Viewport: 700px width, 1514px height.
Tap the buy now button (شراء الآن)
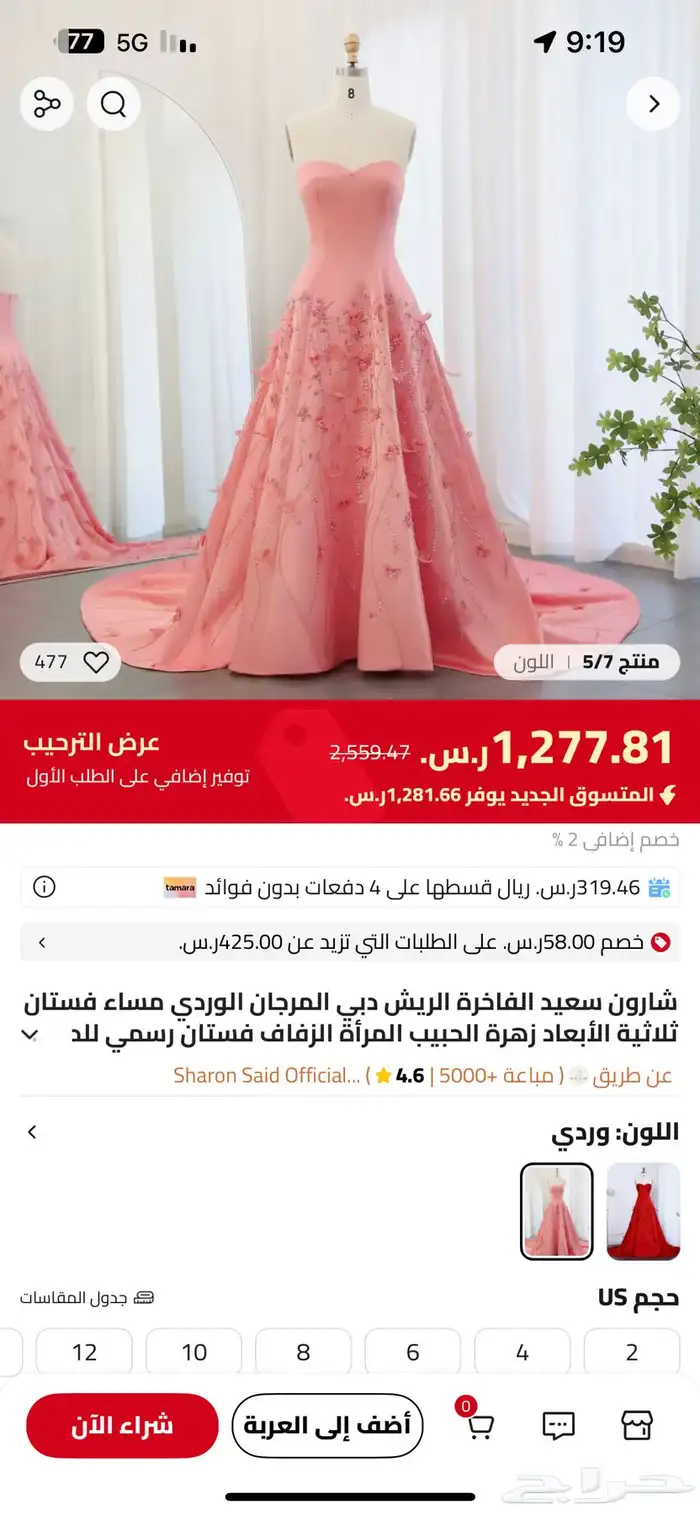(x=122, y=1426)
